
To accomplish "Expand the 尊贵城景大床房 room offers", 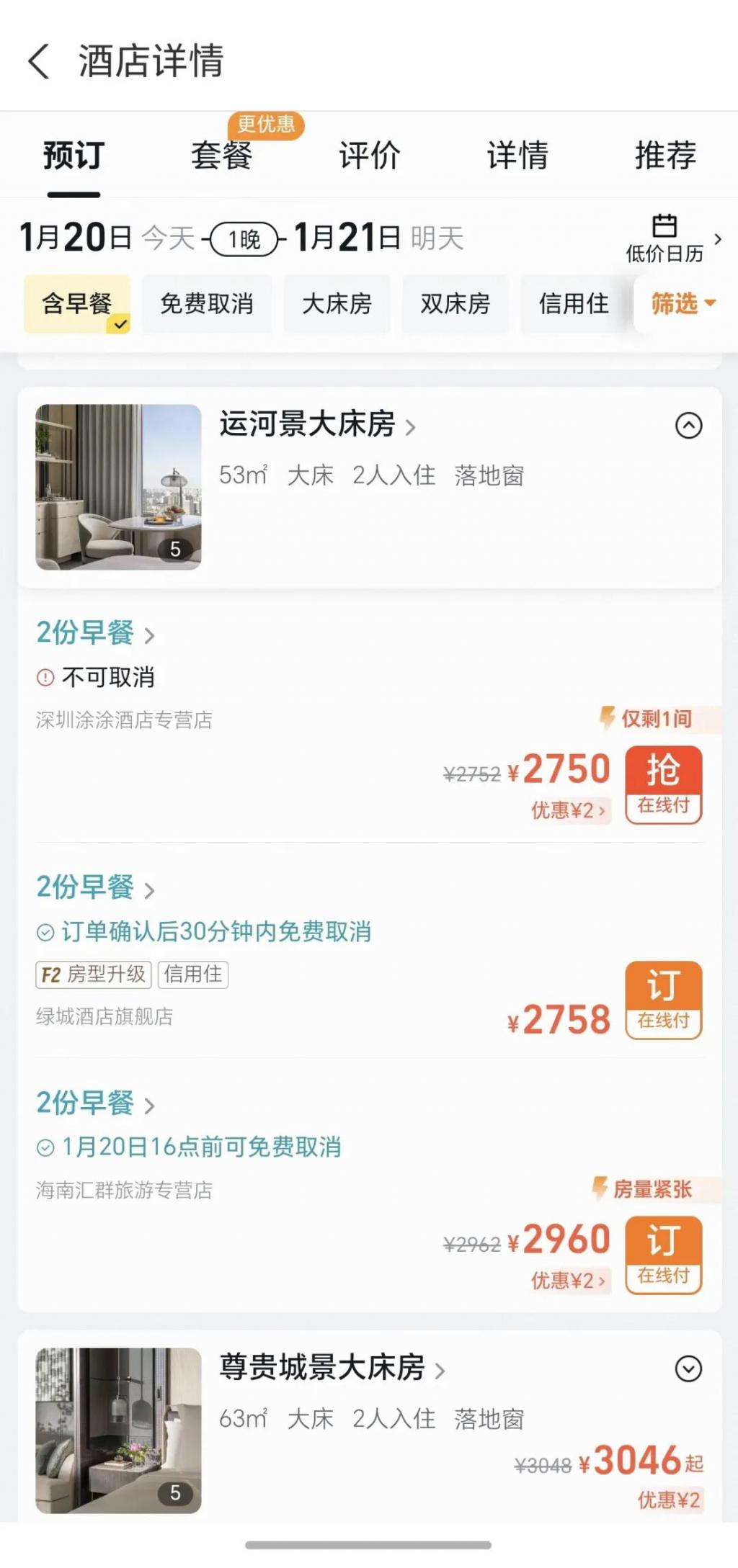I will pos(688,1368).
